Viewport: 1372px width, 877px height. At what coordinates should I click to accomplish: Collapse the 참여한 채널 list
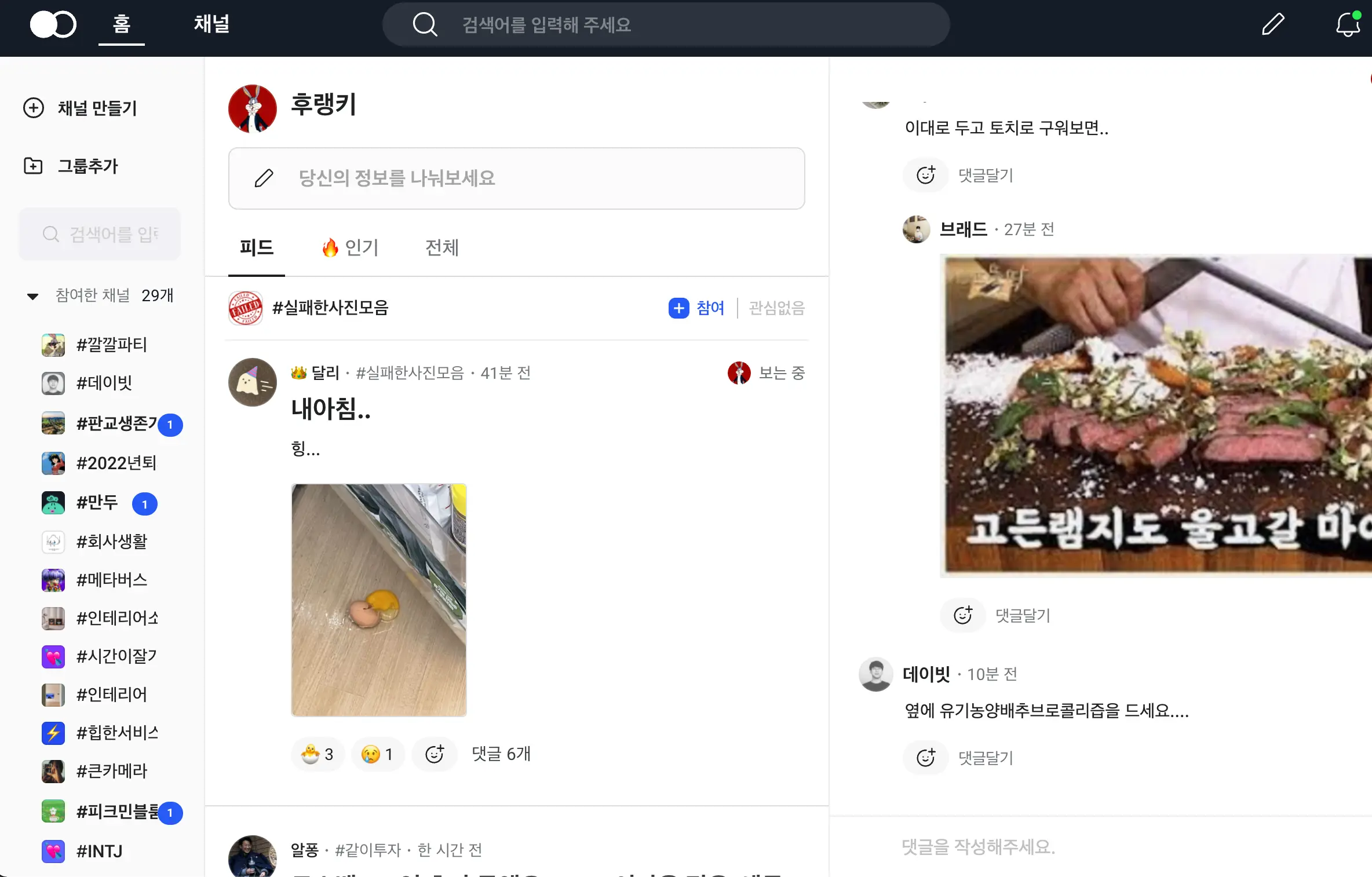[33, 296]
